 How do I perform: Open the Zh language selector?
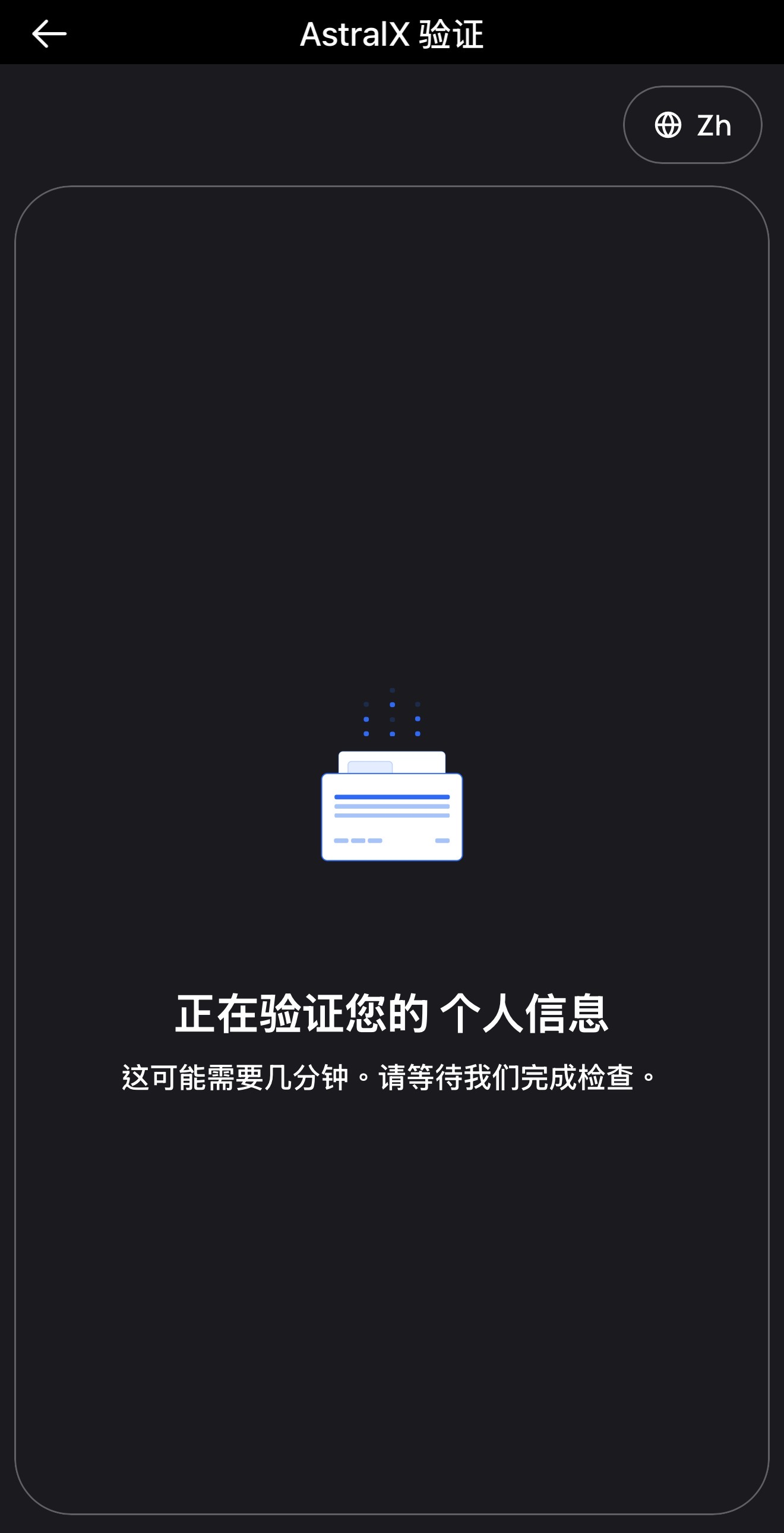(x=693, y=125)
